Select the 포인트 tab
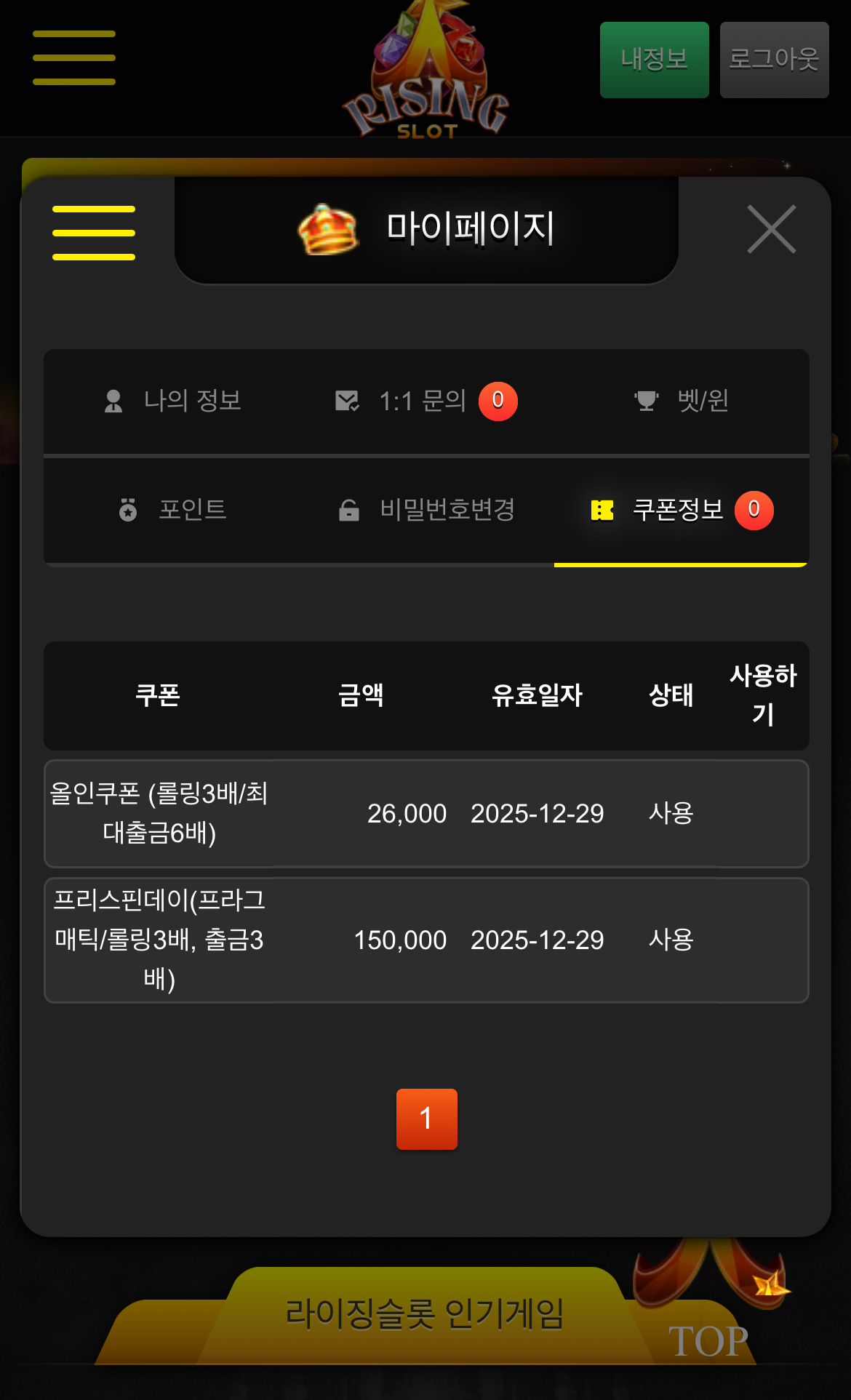The width and height of the screenshot is (851, 1400). click(172, 510)
